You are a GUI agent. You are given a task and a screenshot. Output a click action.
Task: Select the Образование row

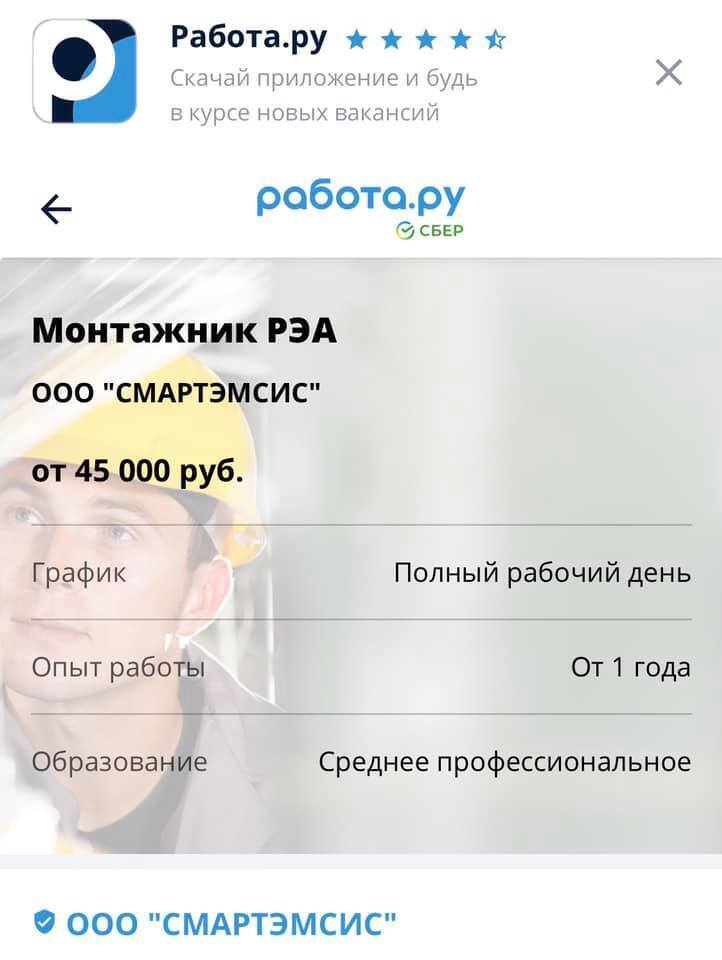tap(120, 761)
